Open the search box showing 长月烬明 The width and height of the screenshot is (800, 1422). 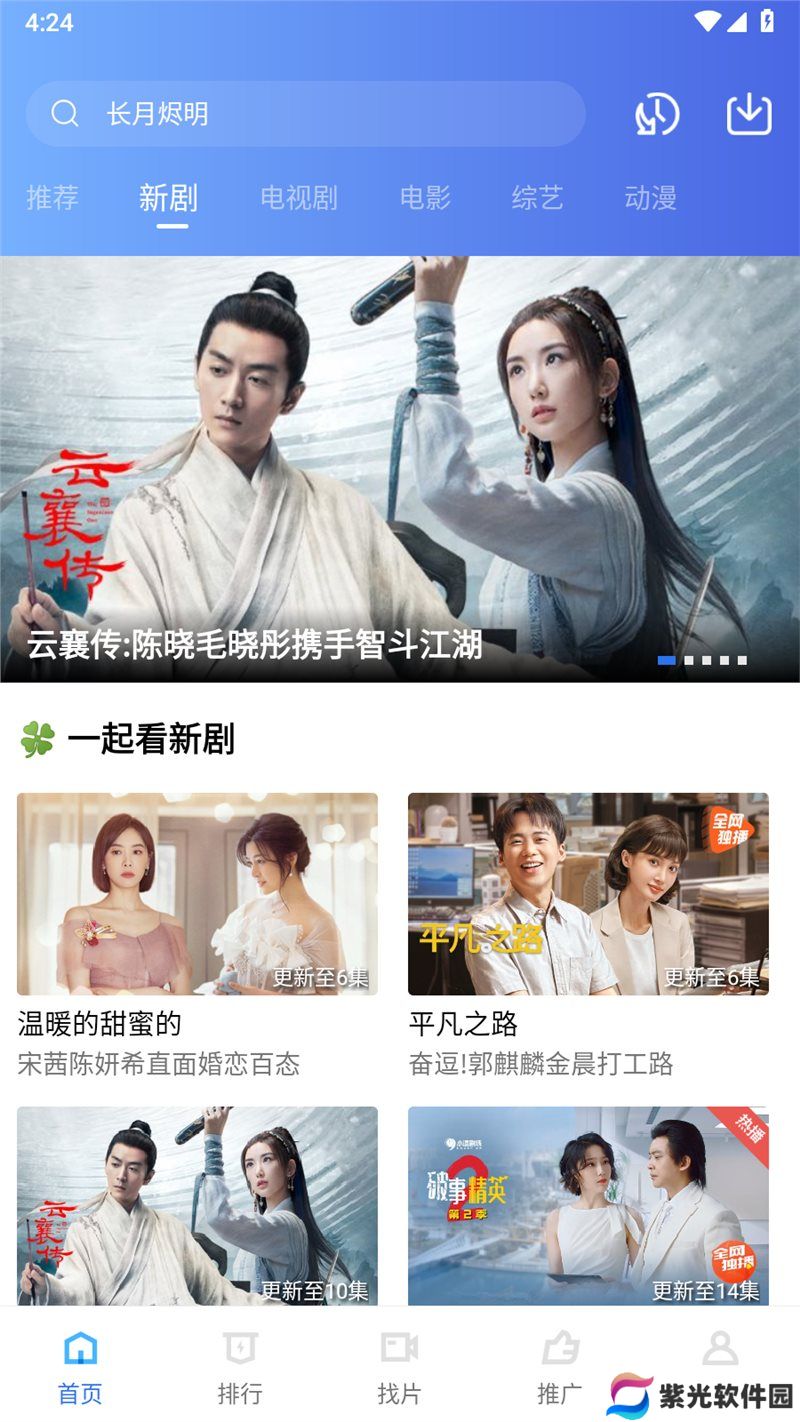point(305,114)
